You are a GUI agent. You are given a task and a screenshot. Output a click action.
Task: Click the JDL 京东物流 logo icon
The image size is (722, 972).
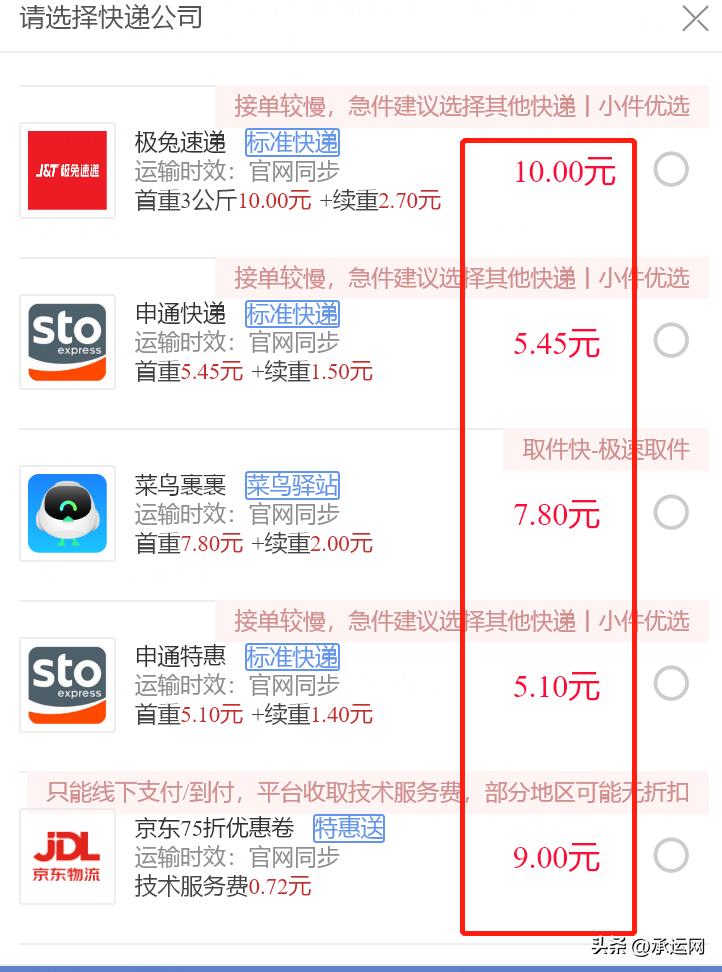pyautogui.click(x=66, y=856)
